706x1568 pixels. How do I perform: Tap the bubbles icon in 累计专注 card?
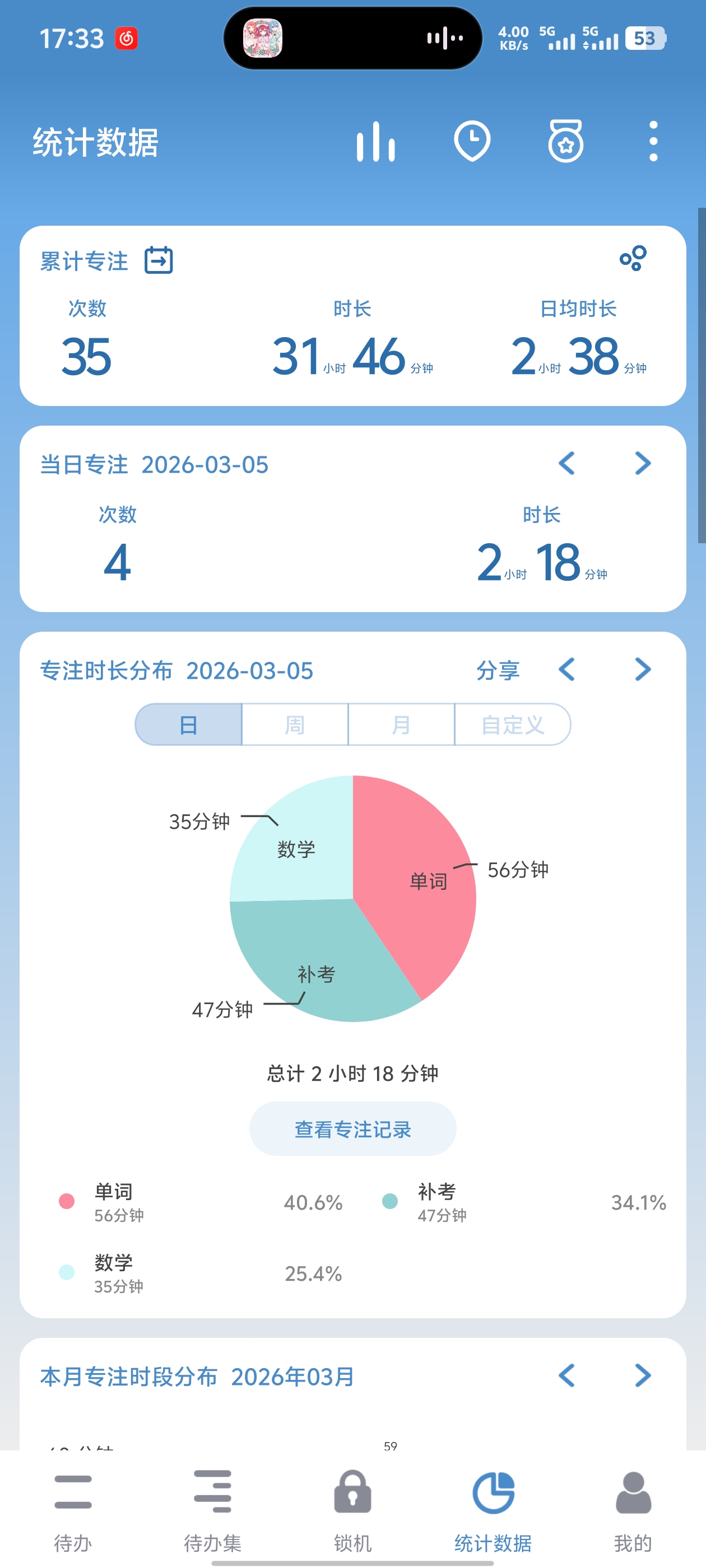tap(633, 259)
